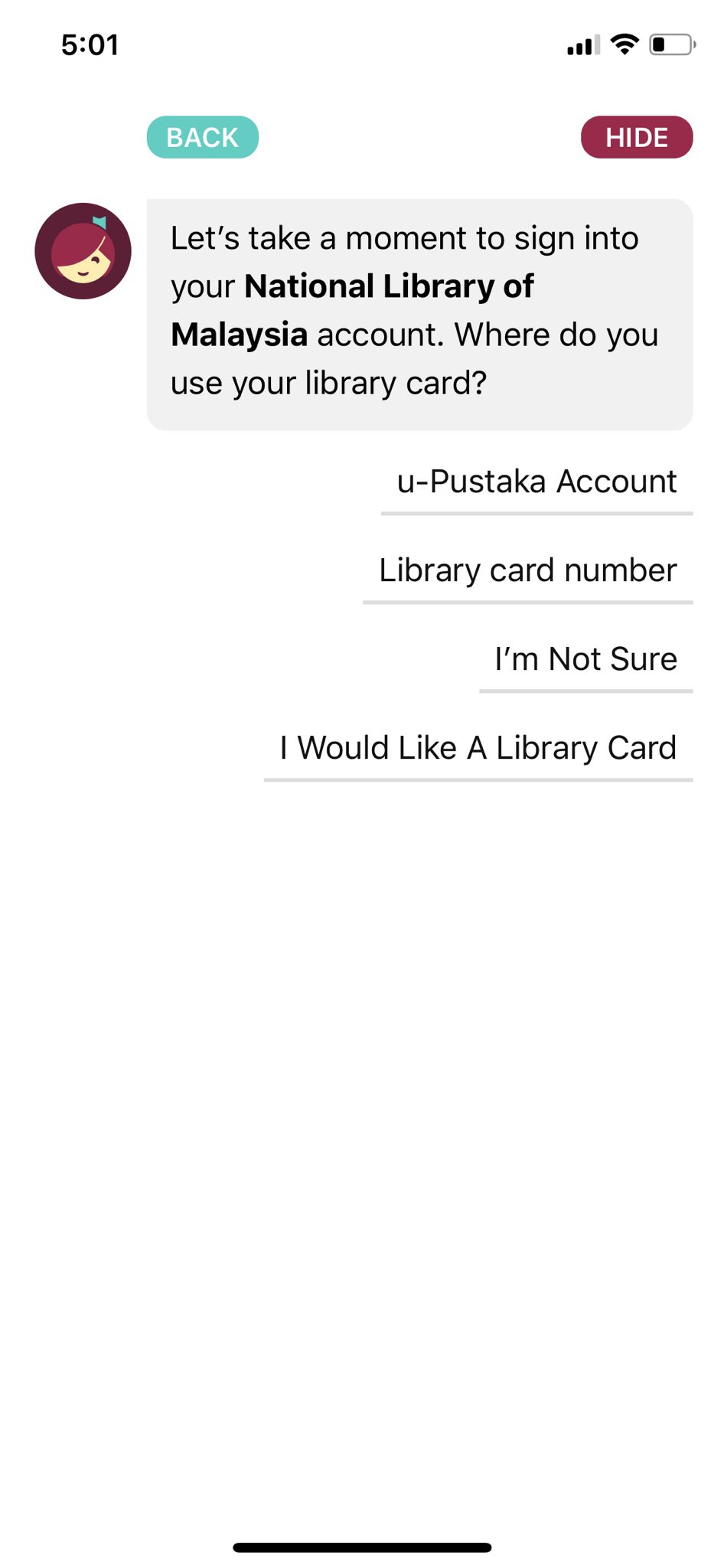Pick the I'm Not Sure option

click(585, 660)
